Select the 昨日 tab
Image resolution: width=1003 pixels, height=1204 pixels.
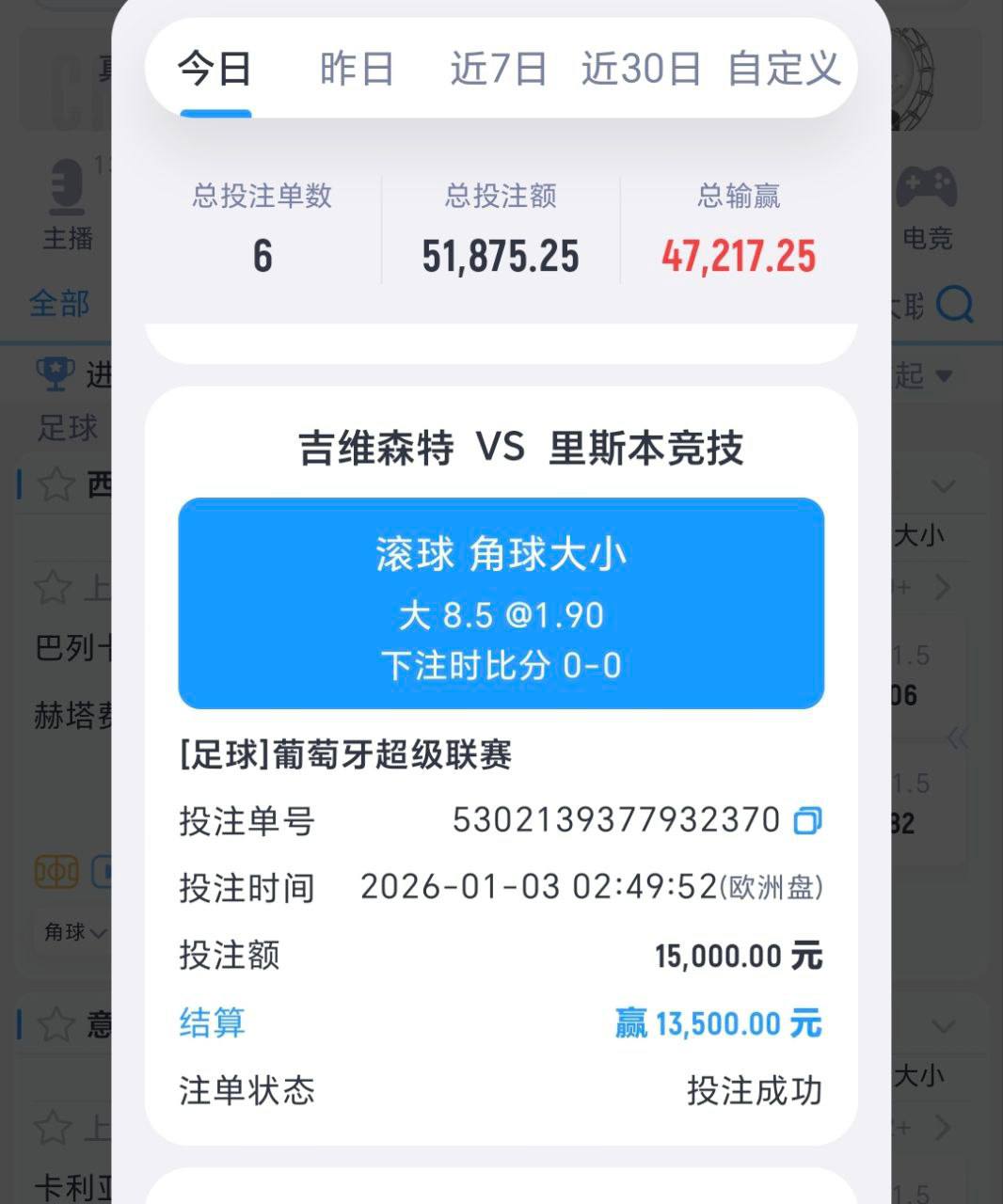pos(357,70)
